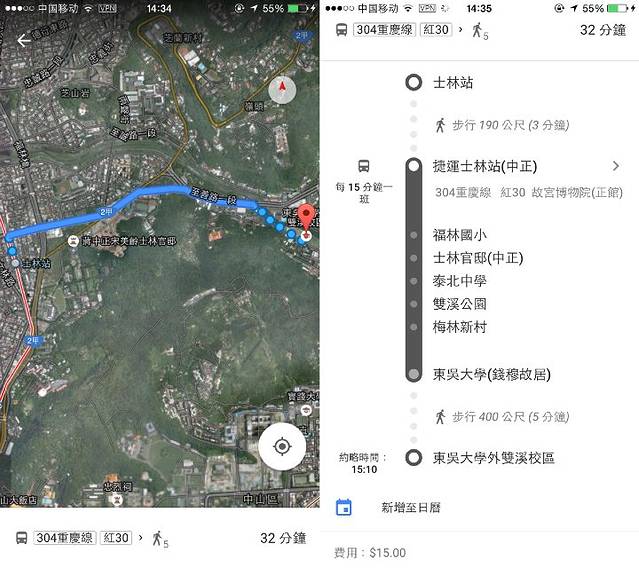639x568 pixels.
Task: Add this trip via 新增至日曆
Action: [x=410, y=508]
